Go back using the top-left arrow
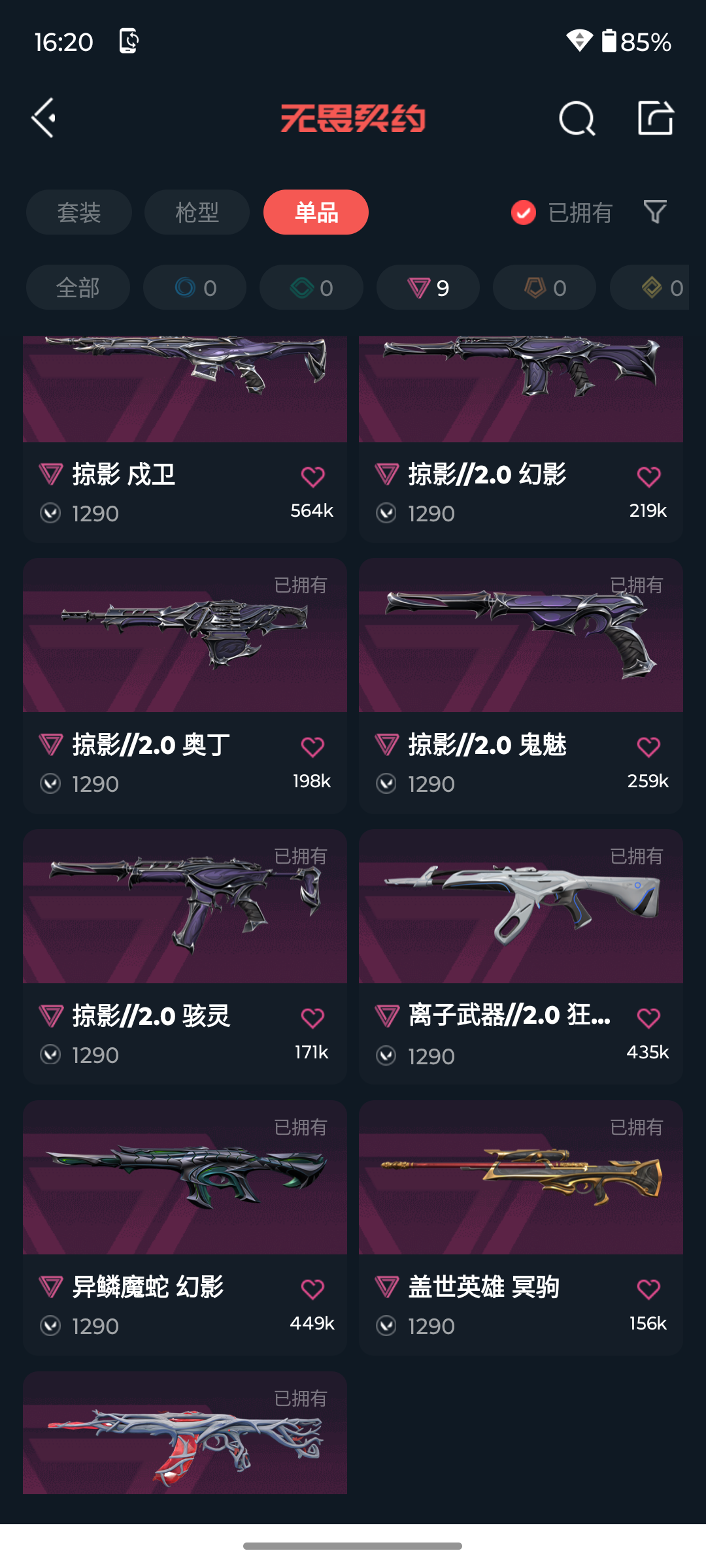706x1568 pixels. (x=44, y=118)
